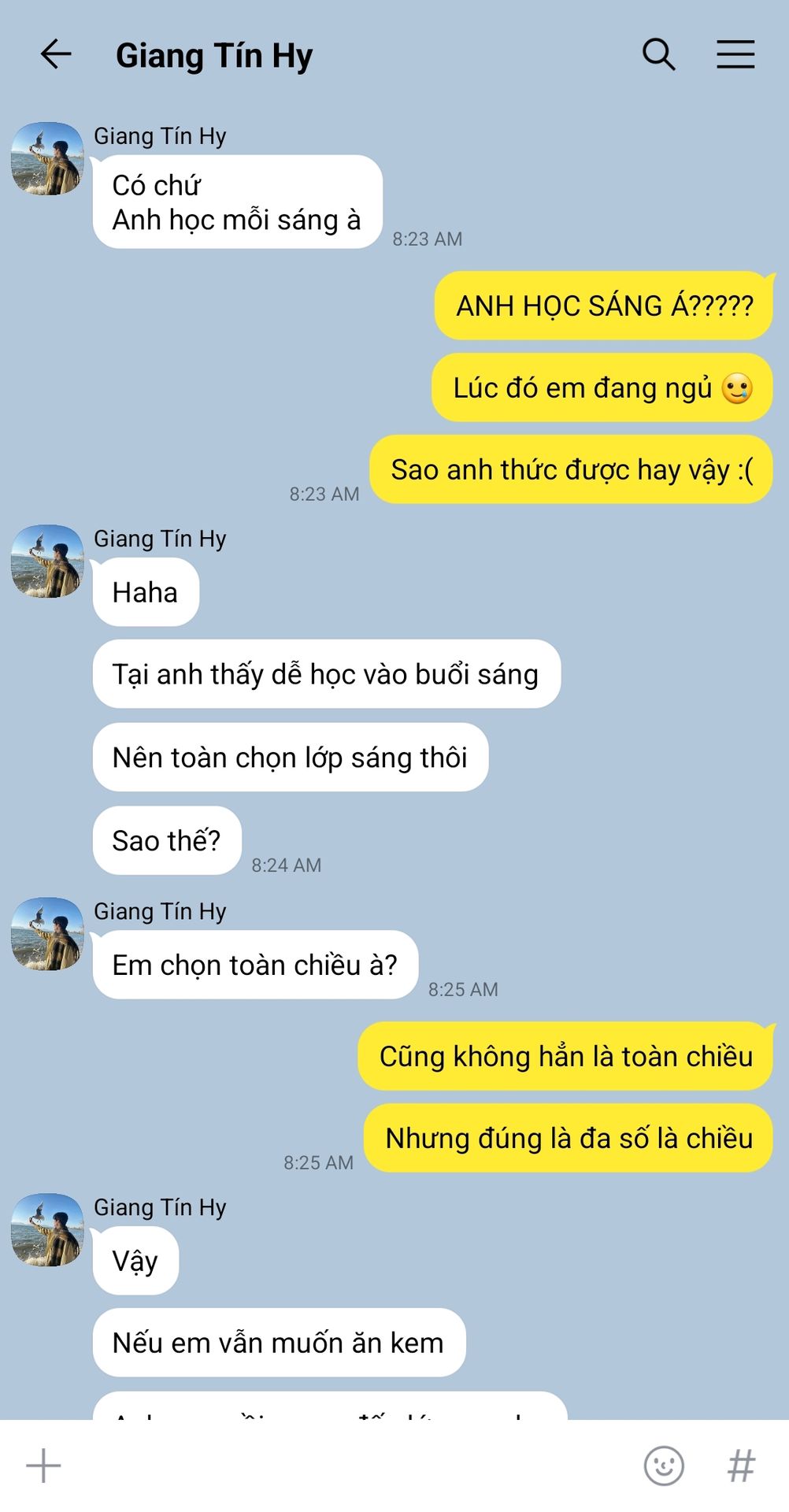The height and width of the screenshot is (1512, 789).
Task: Open Giang Tín Hy's avatar beside "Có chứ"
Action: [x=47, y=158]
